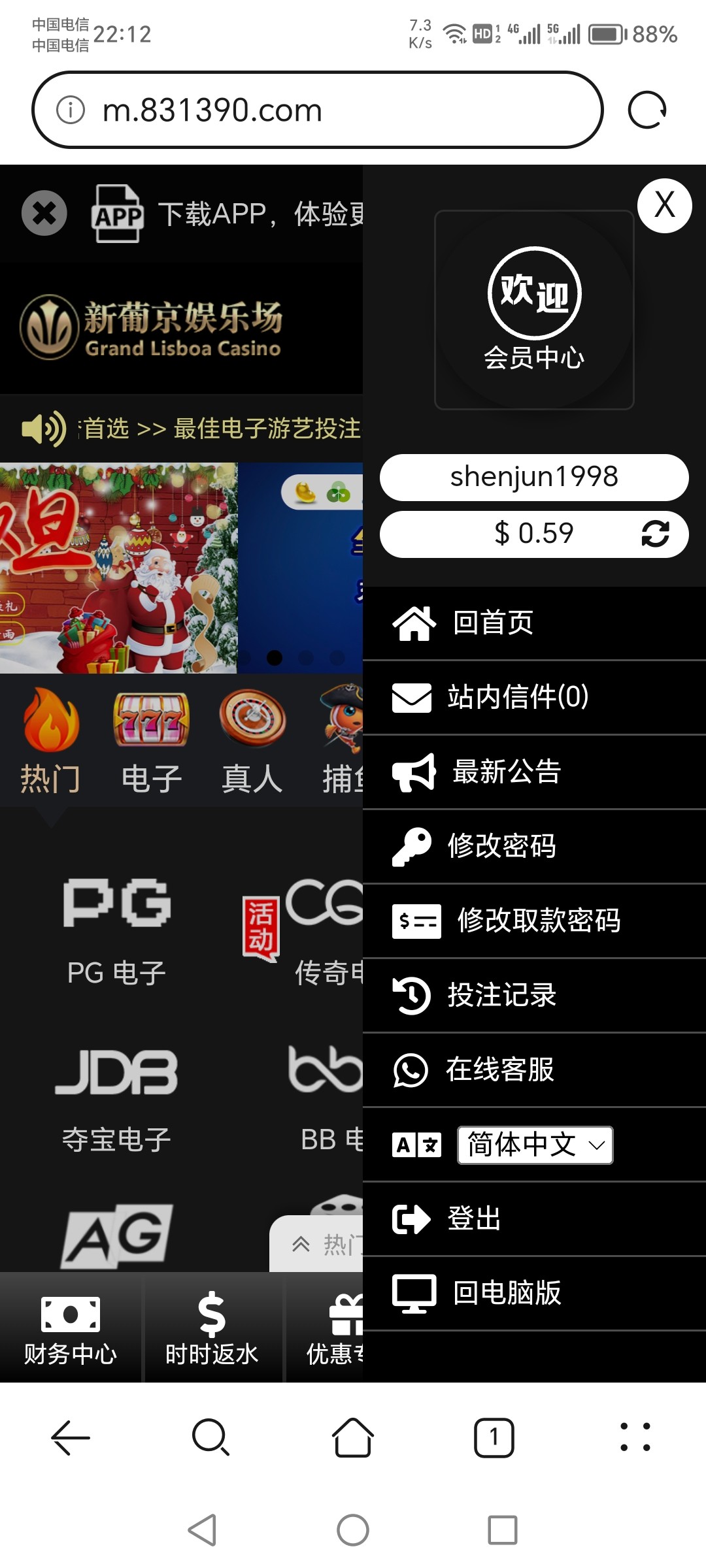Viewport: 706px width, 1568px height.
Task: Expand the 简体中文 language dropdown
Action: point(535,1145)
